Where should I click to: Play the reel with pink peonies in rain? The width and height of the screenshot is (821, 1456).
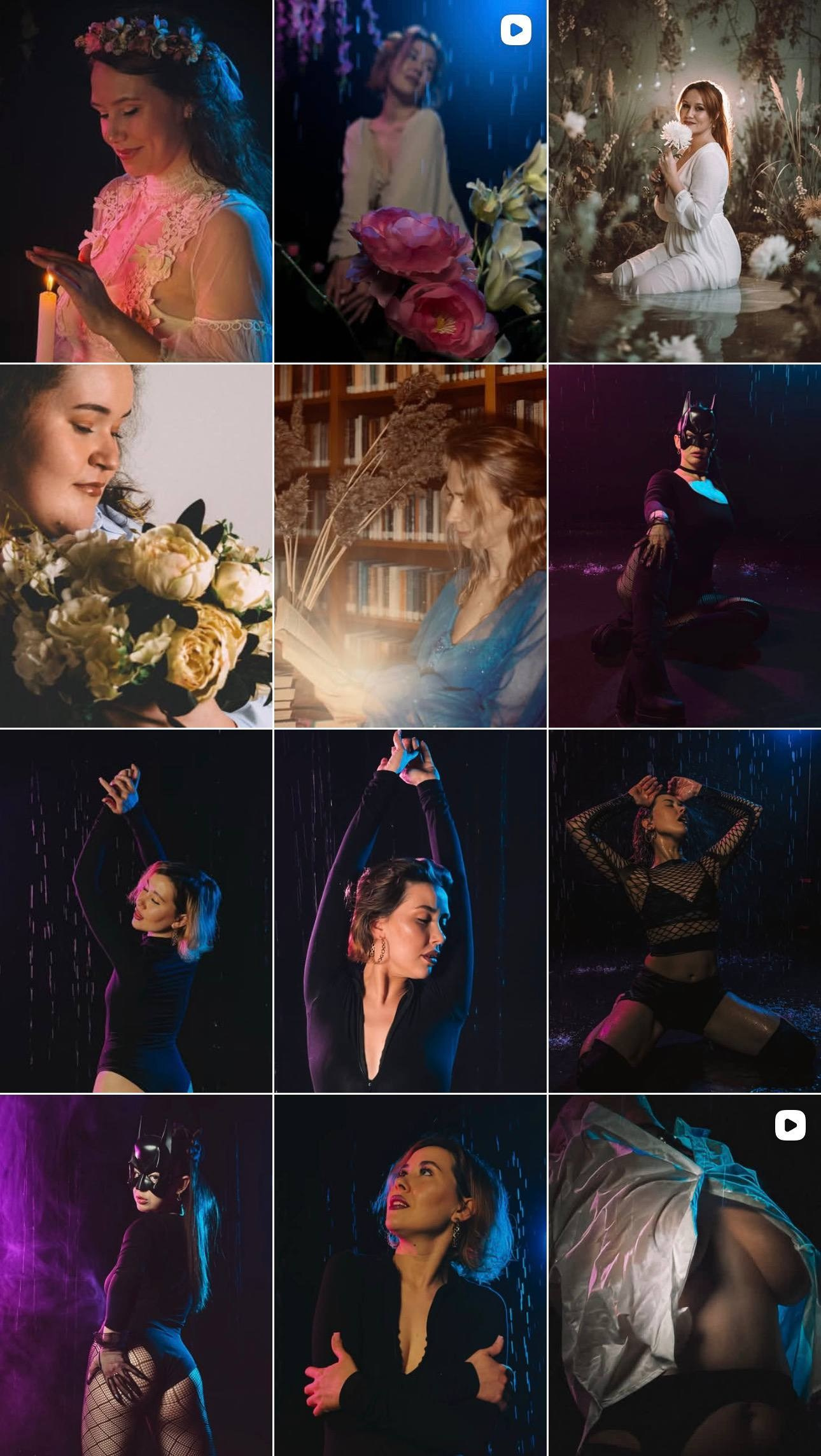(410, 181)
